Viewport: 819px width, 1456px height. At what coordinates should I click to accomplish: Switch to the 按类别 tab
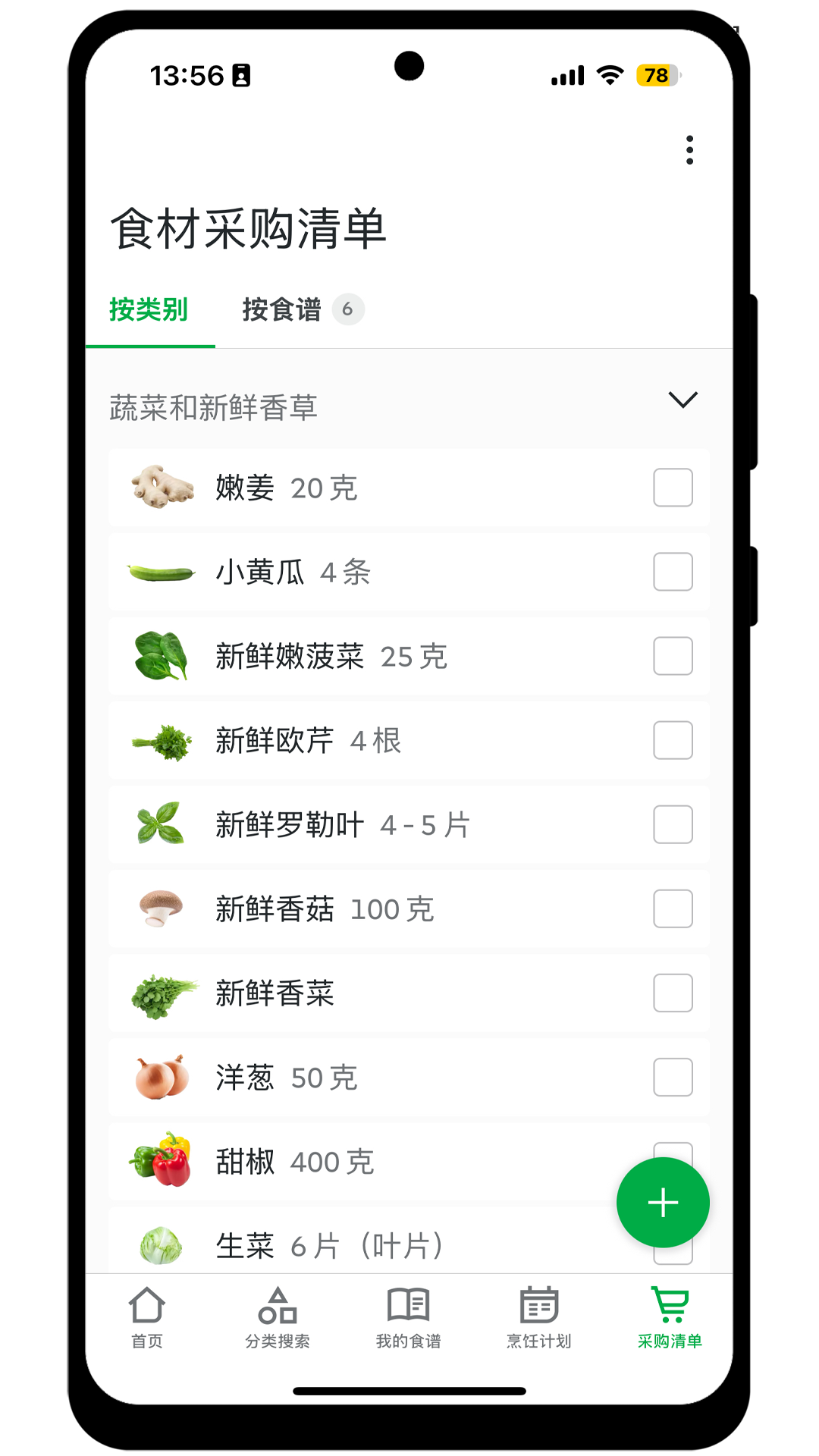pos(149,309)
